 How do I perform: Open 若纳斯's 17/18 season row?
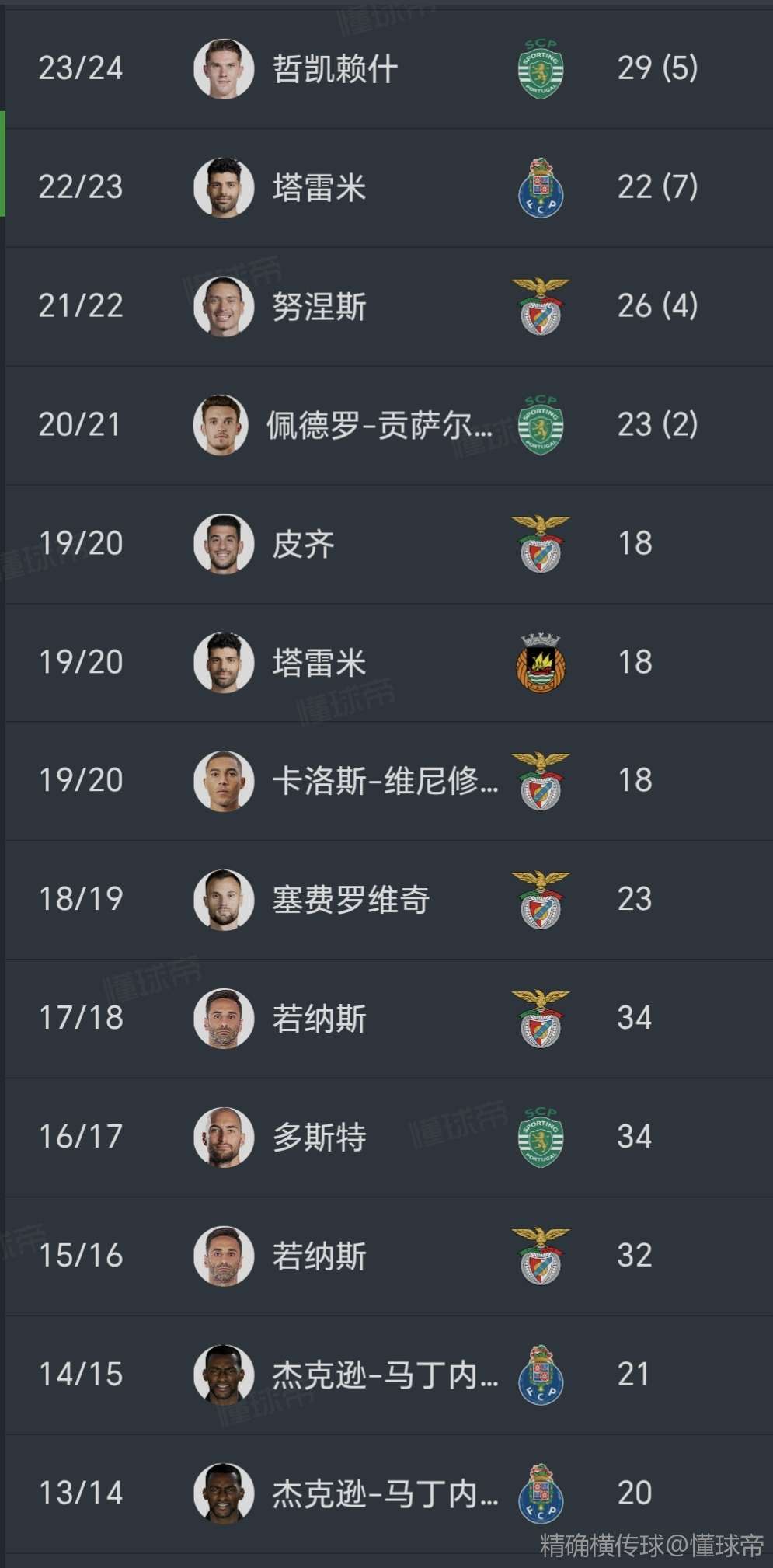coord(319,1019)
